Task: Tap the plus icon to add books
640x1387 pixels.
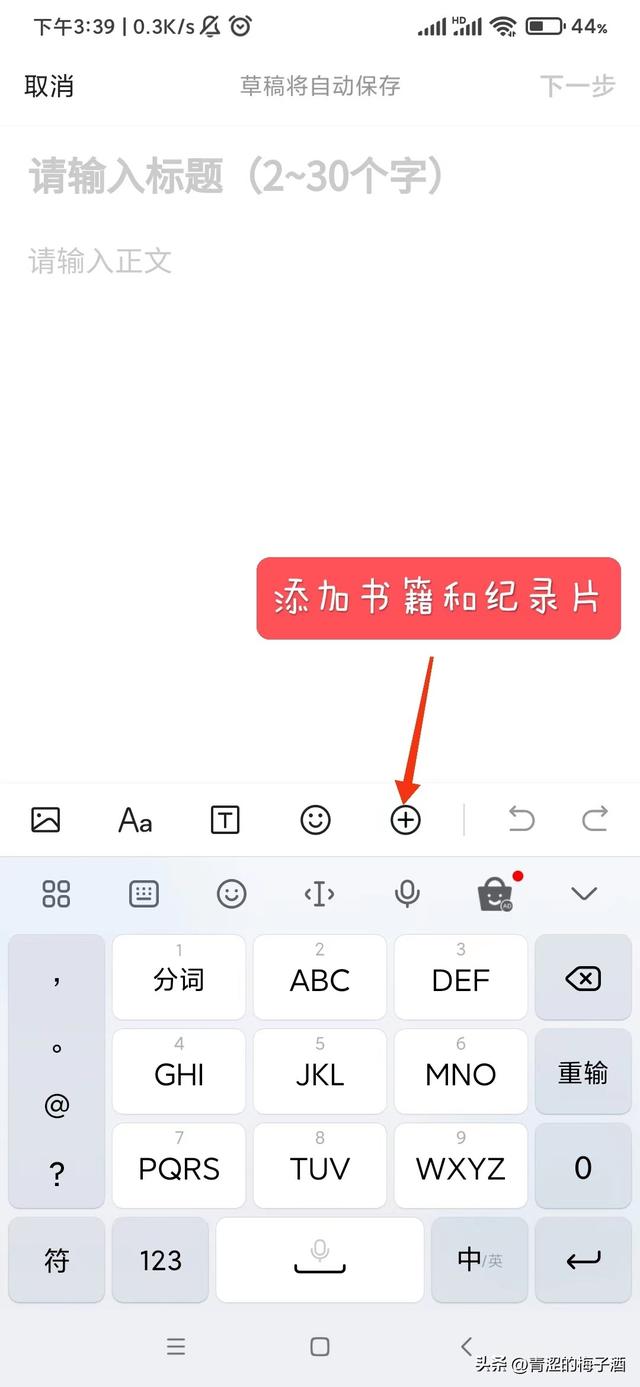Action: pyautogui.click(x=405, y=820)
